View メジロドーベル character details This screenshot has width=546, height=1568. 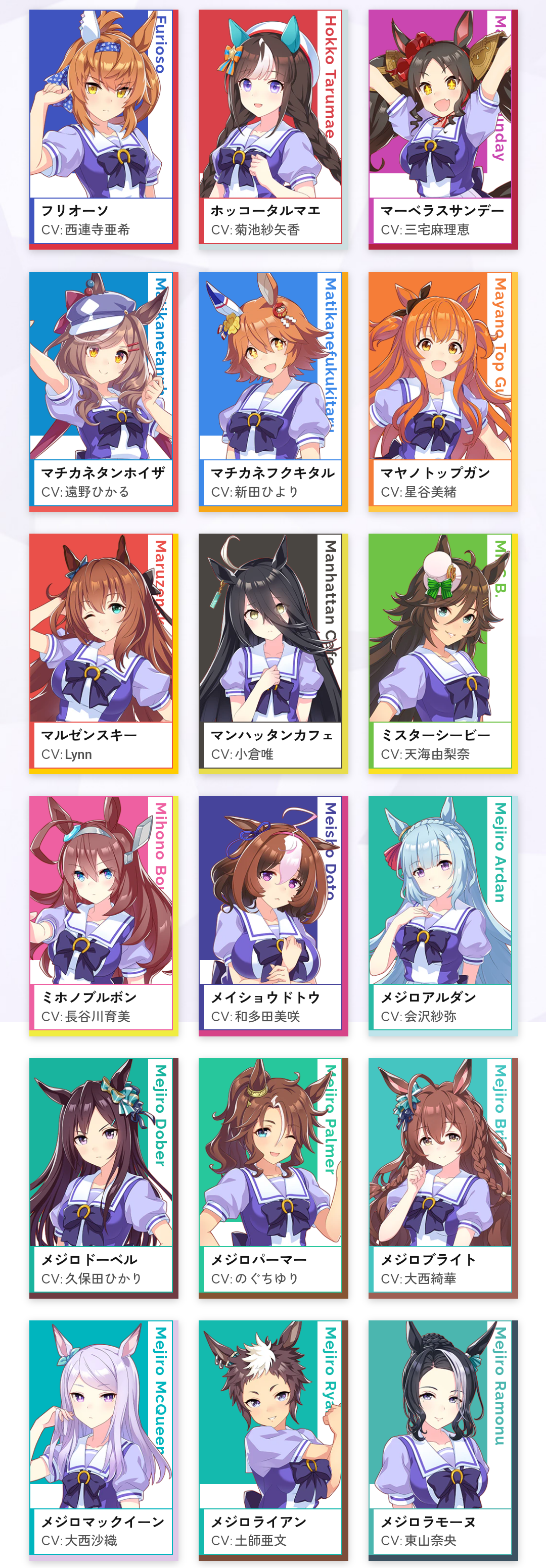pyautogui.click(x=104, y=1178)
